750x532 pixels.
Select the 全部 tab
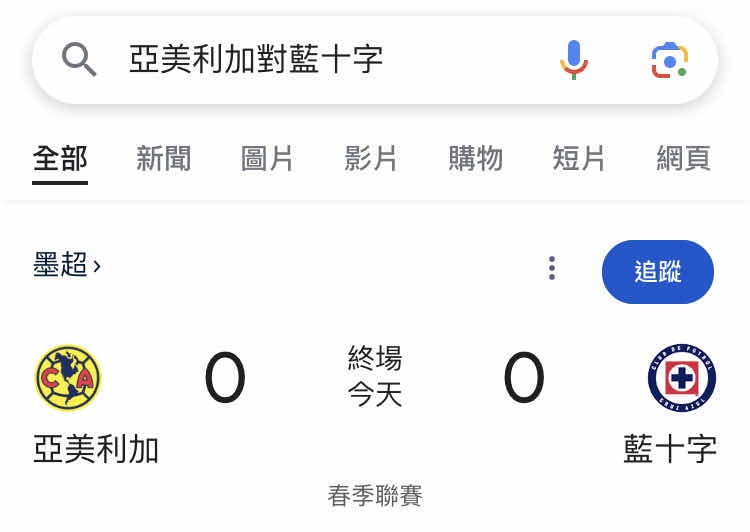point(60,158)
